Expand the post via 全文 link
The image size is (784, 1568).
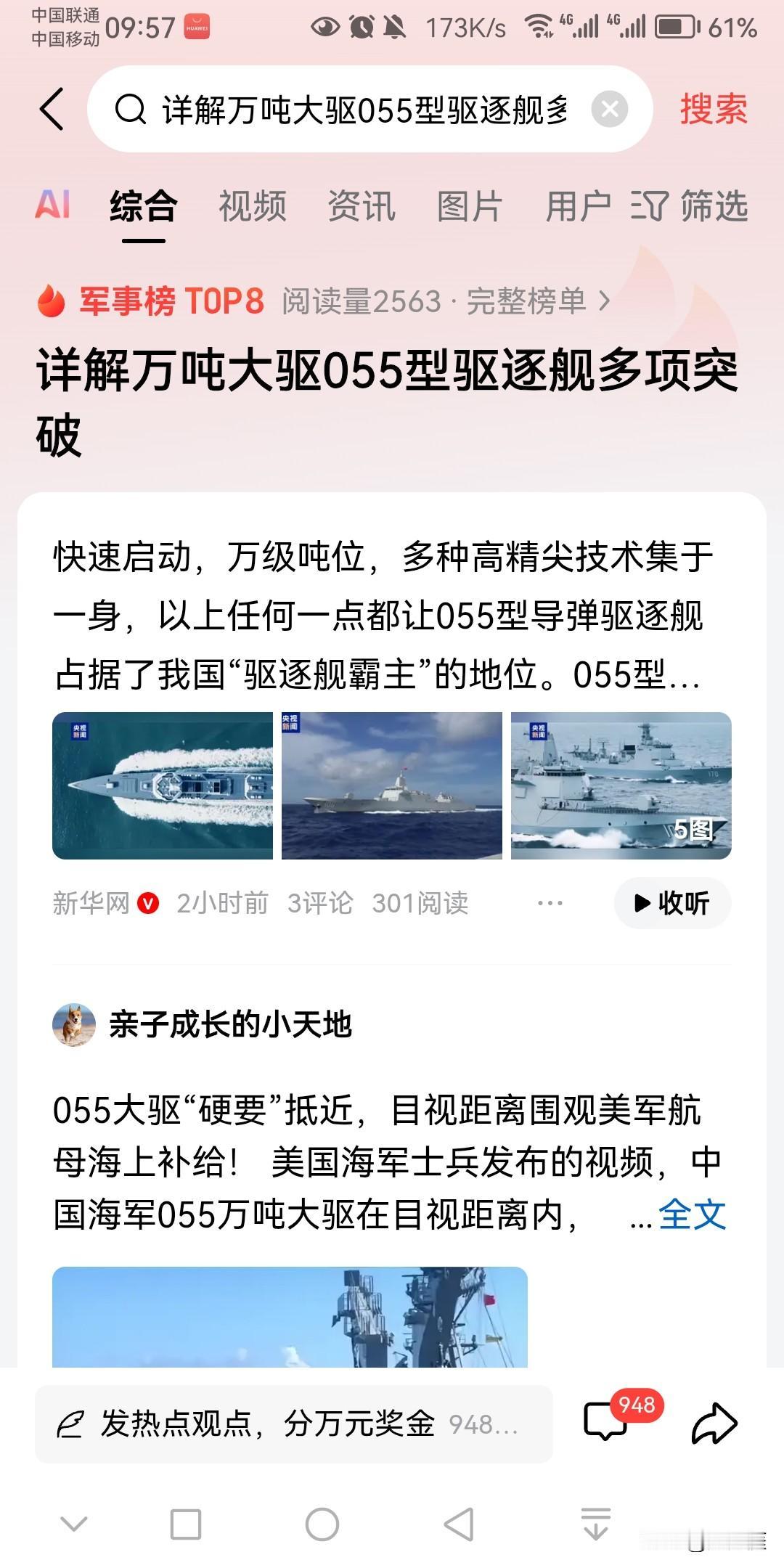click(692, 1214)
